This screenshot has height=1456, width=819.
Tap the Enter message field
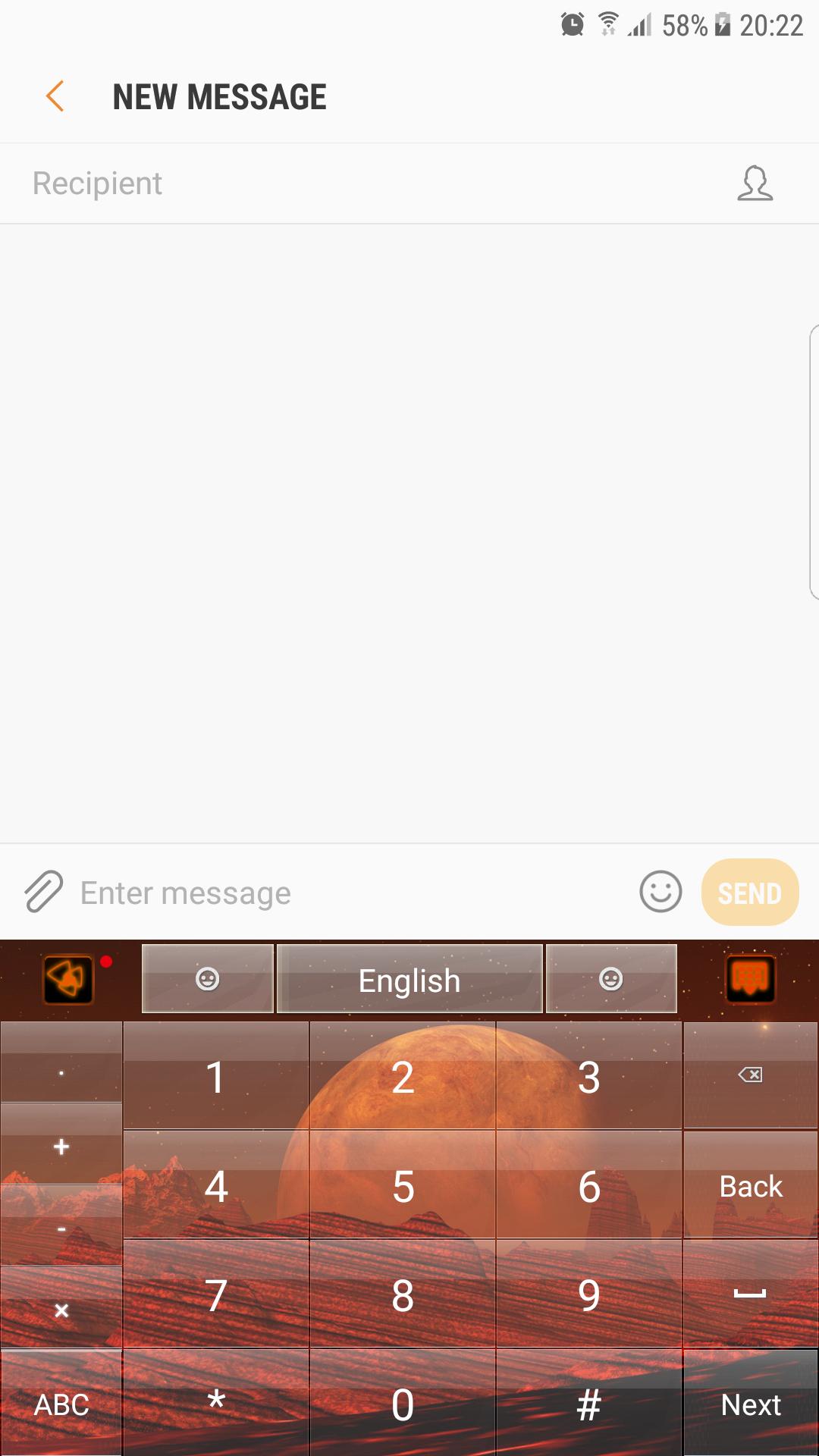pos(349,893)
